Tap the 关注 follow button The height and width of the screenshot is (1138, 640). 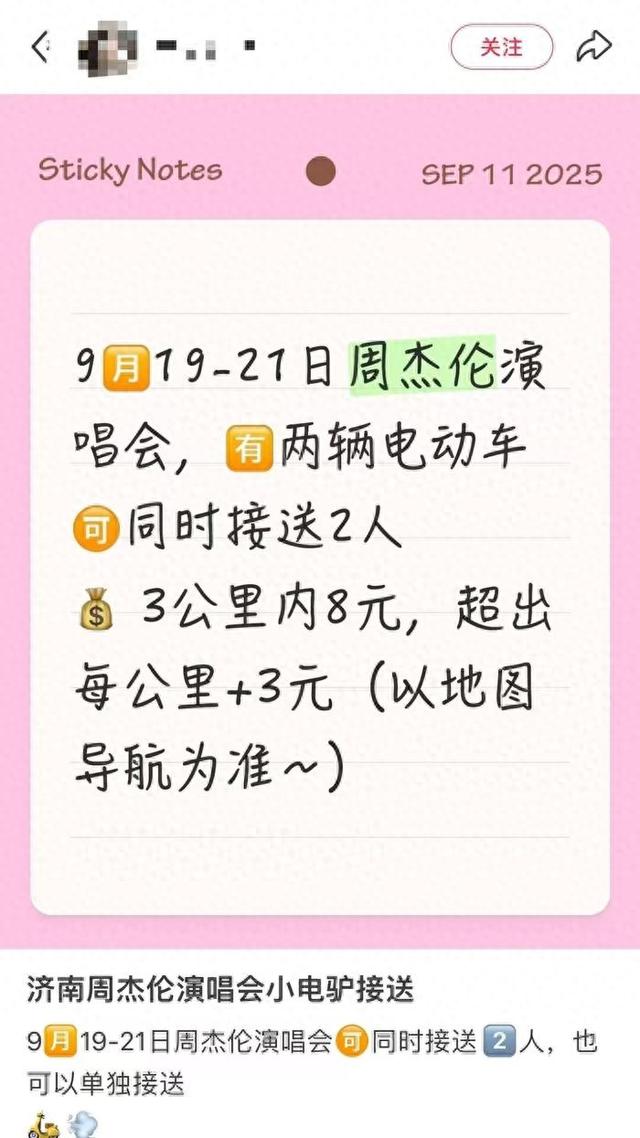501,47
